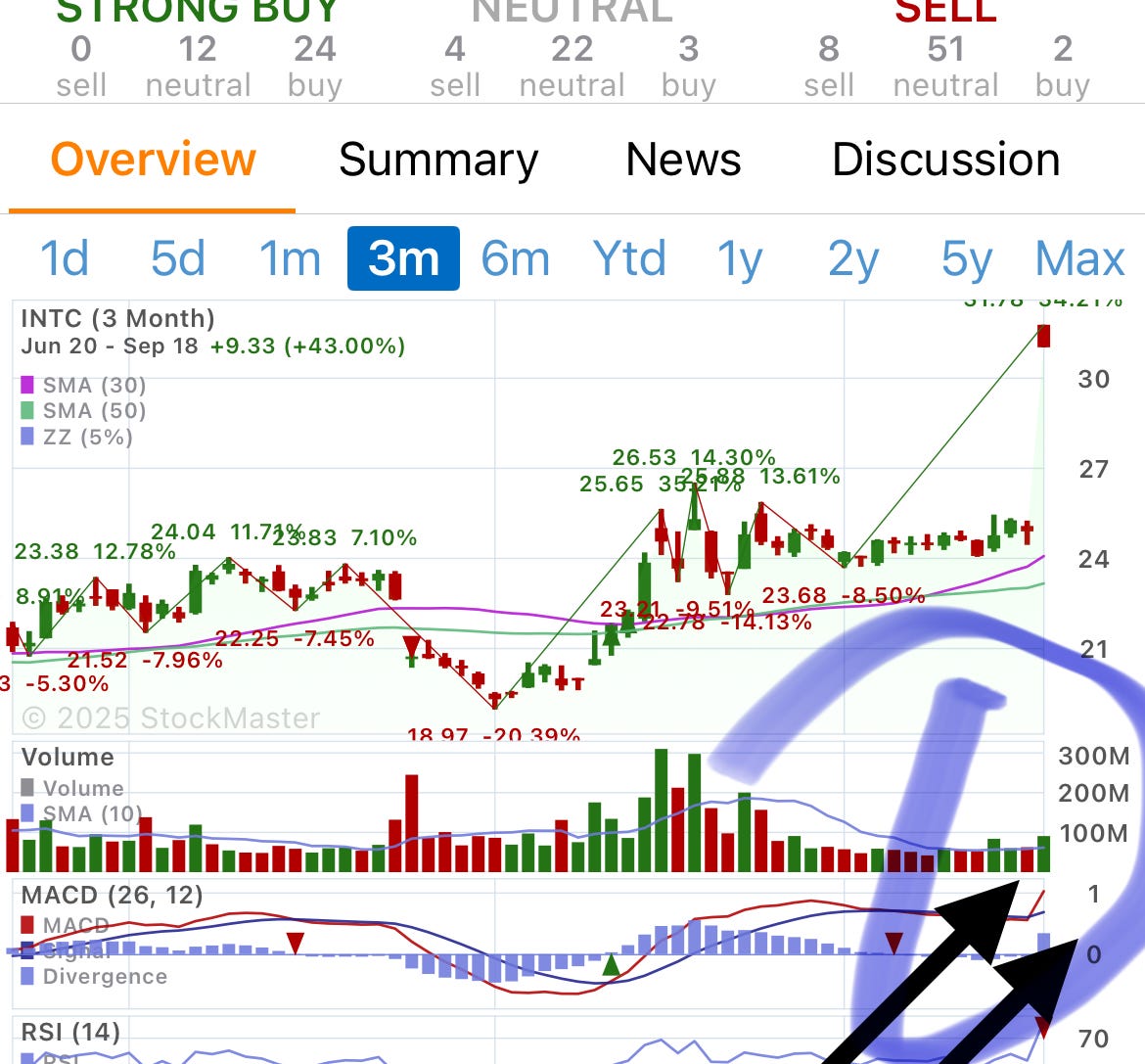The height and width of the screenshot is (1064, 1145).
Task: Open the News tab
Action: (x=683, y=160)
